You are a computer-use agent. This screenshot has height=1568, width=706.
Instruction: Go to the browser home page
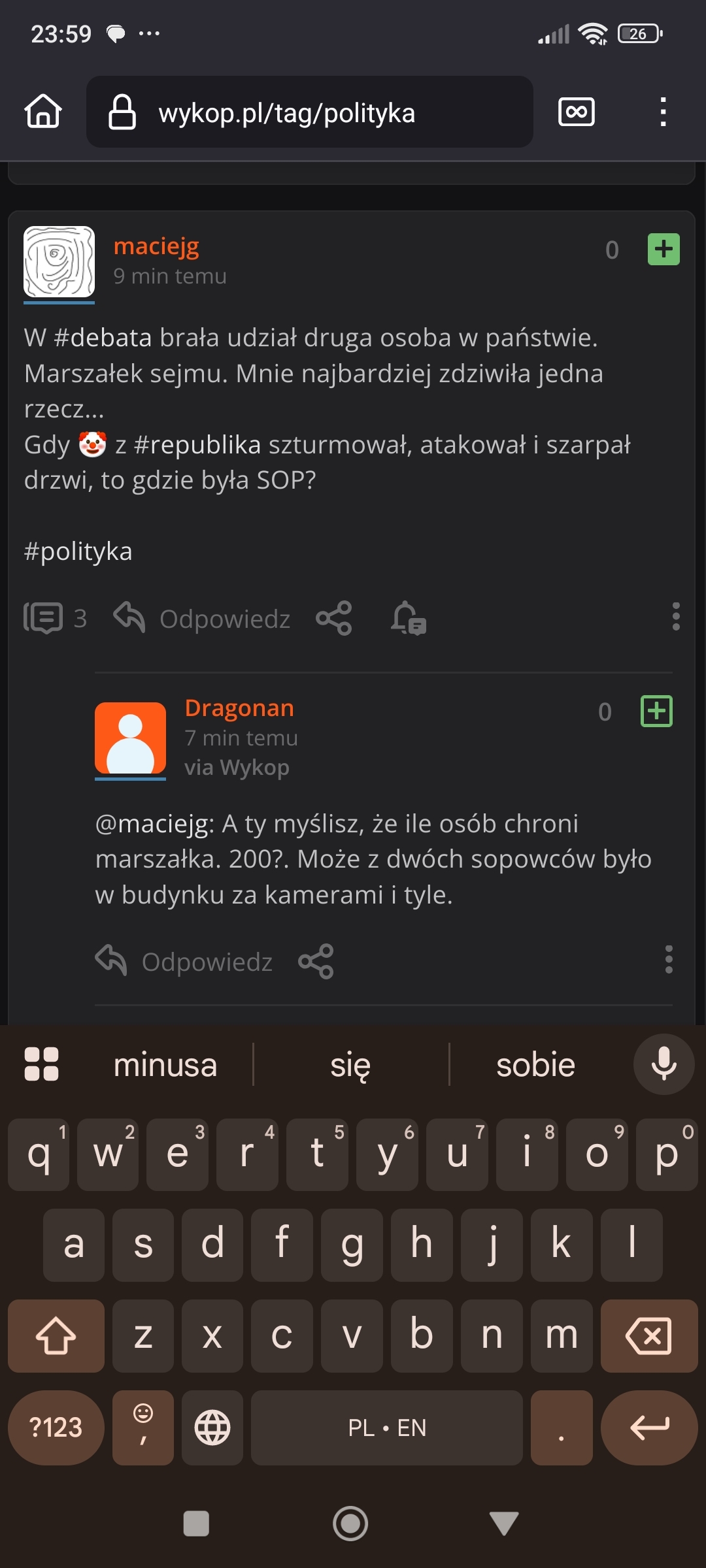point(43,112)
